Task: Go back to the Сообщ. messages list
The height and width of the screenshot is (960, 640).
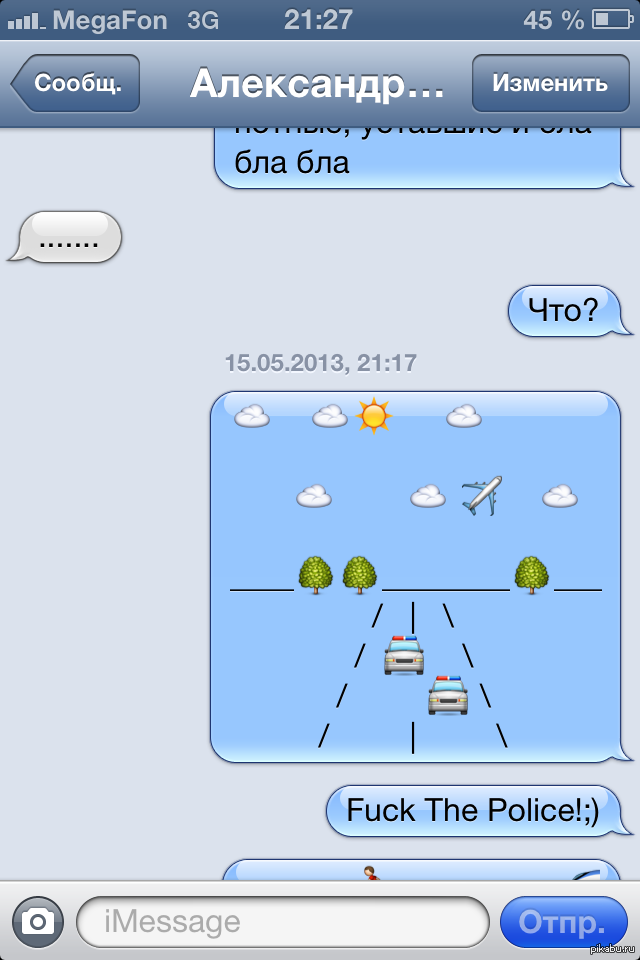Action: [x=76, y=83]
